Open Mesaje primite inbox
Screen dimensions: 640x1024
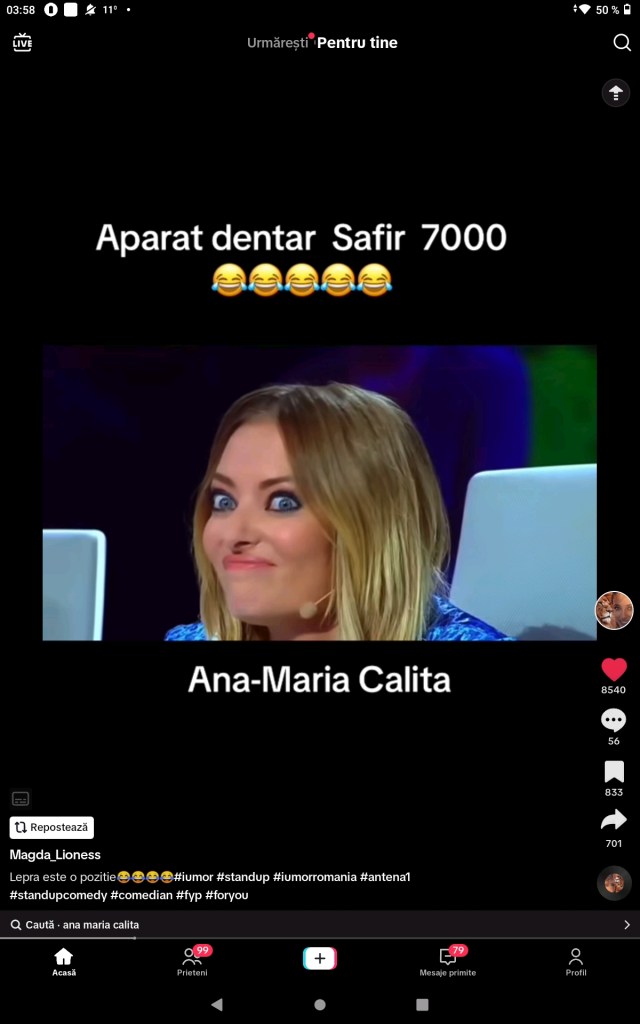[x=447, y=962]
